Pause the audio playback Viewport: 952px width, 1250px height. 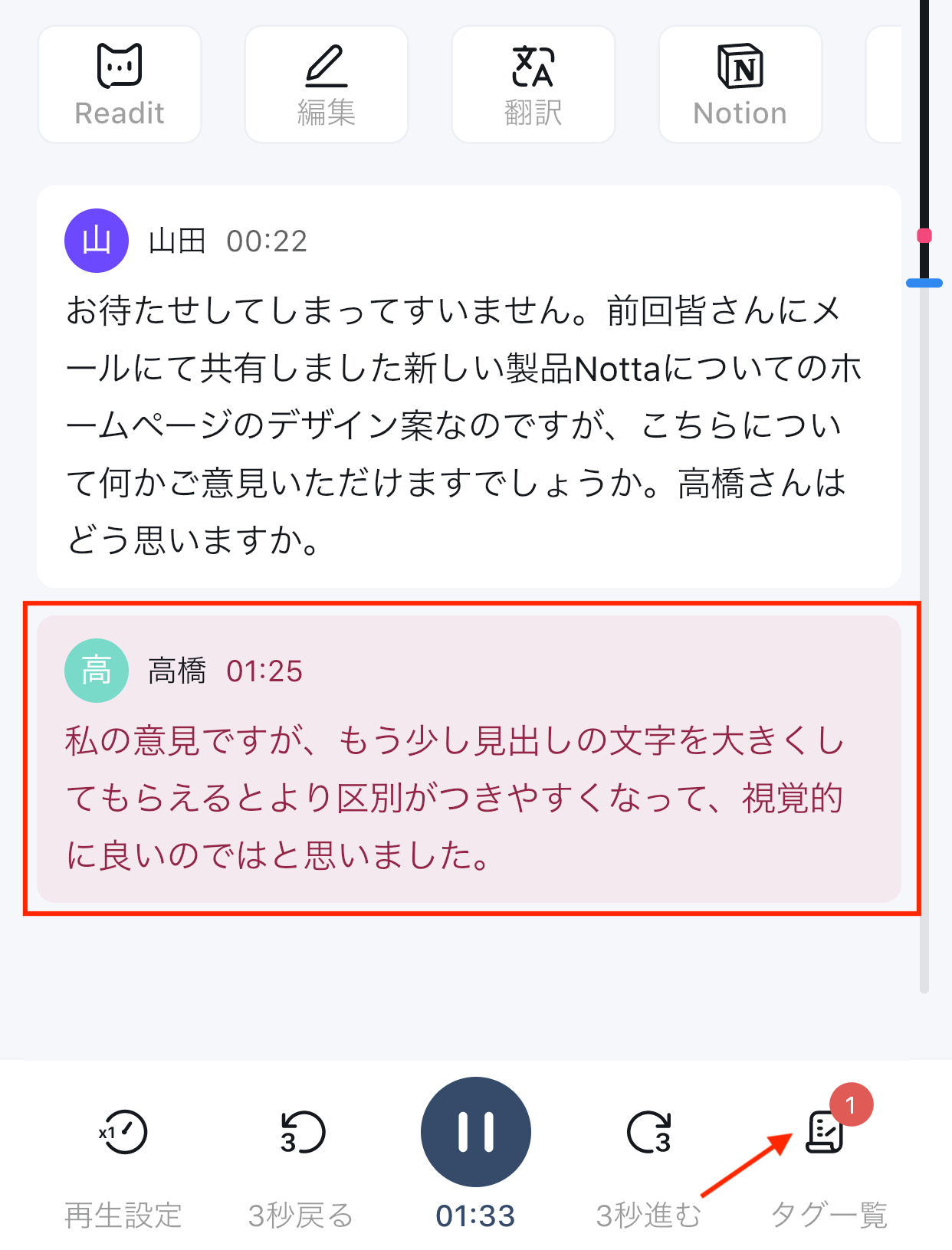pyautogui.click(x=475, y=1131)
